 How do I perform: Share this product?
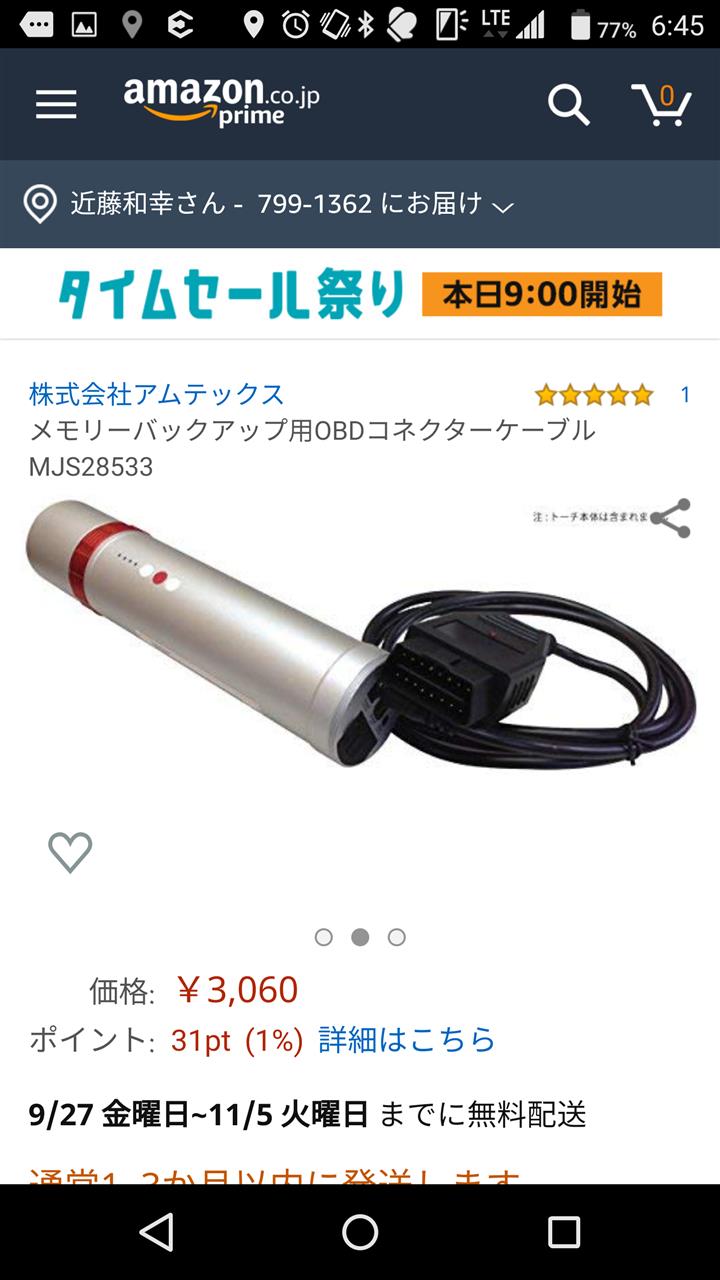[x=670, y=518]
